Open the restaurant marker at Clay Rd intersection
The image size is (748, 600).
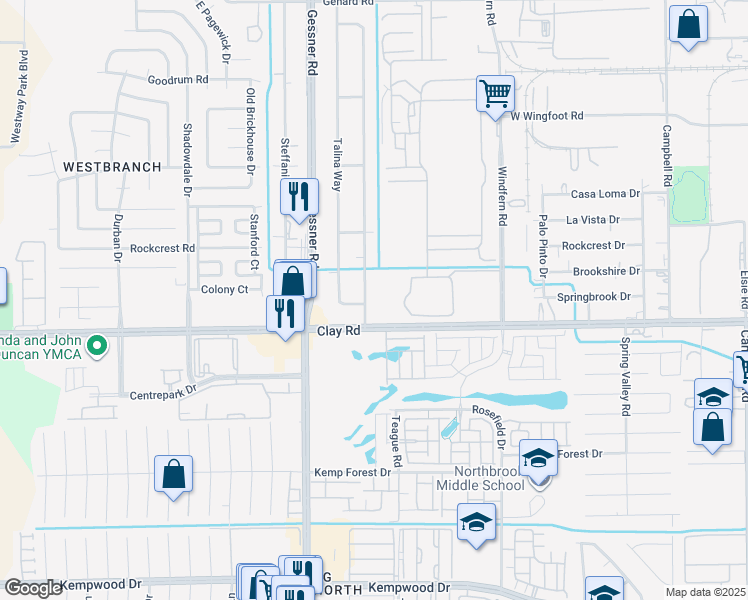point(285,317)
